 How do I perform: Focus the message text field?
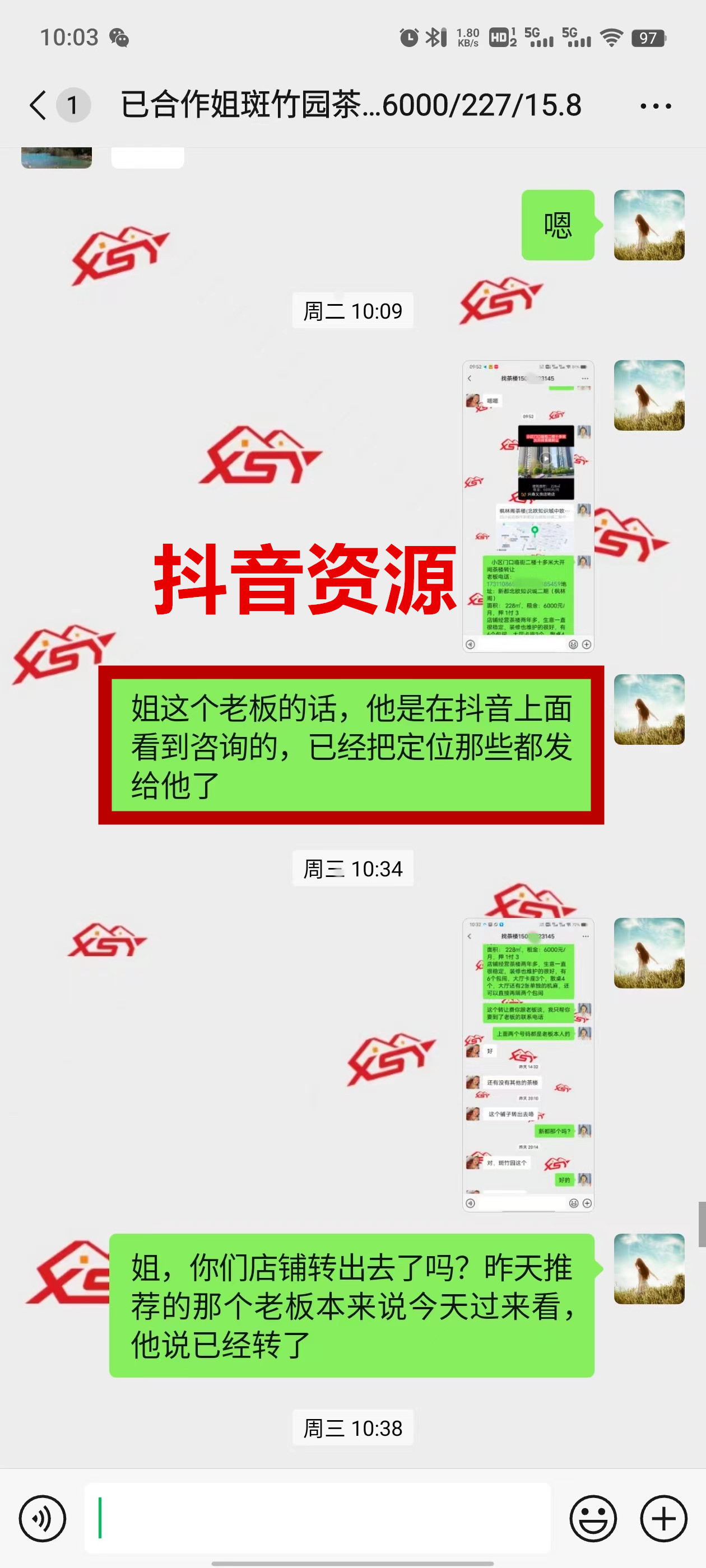click(x=317, y=1518)
